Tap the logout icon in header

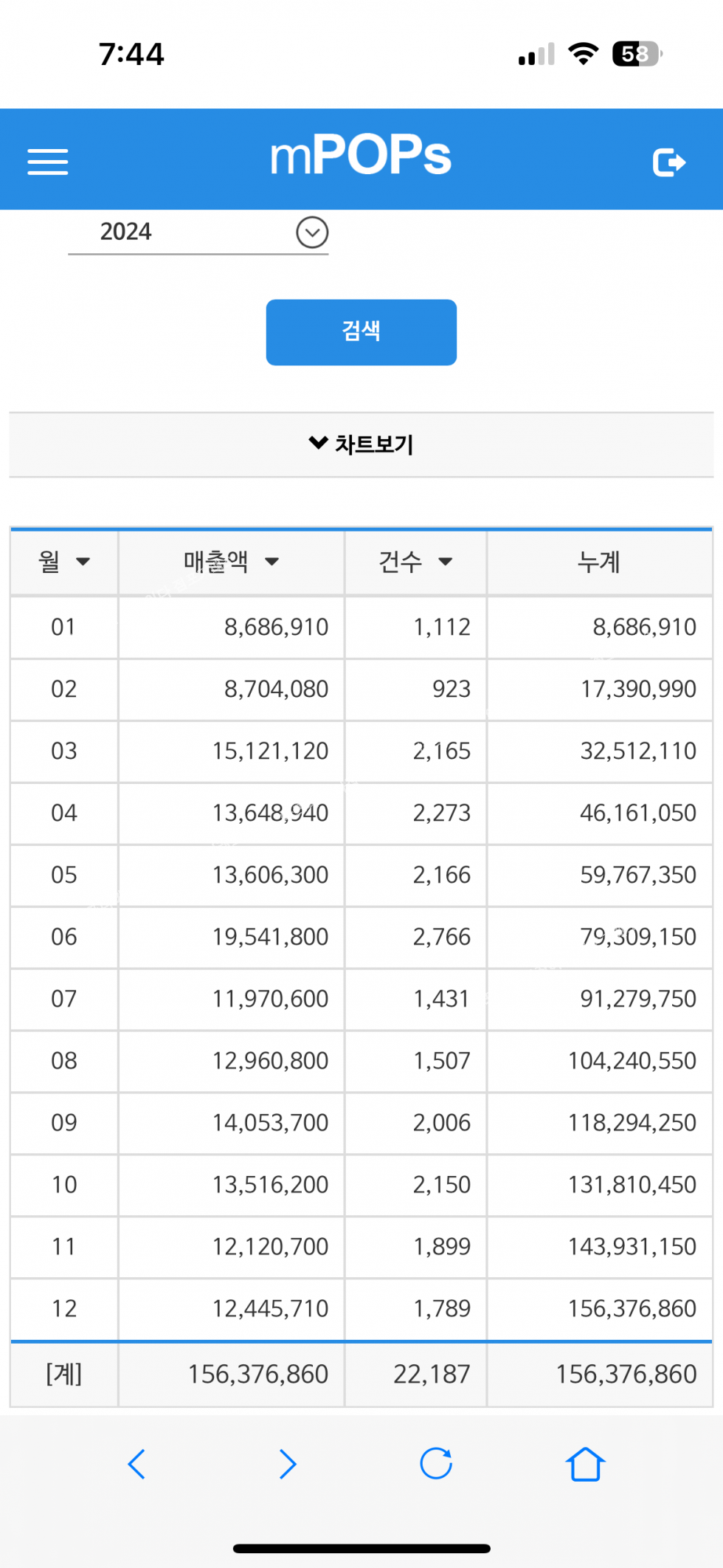coord(669,162)
